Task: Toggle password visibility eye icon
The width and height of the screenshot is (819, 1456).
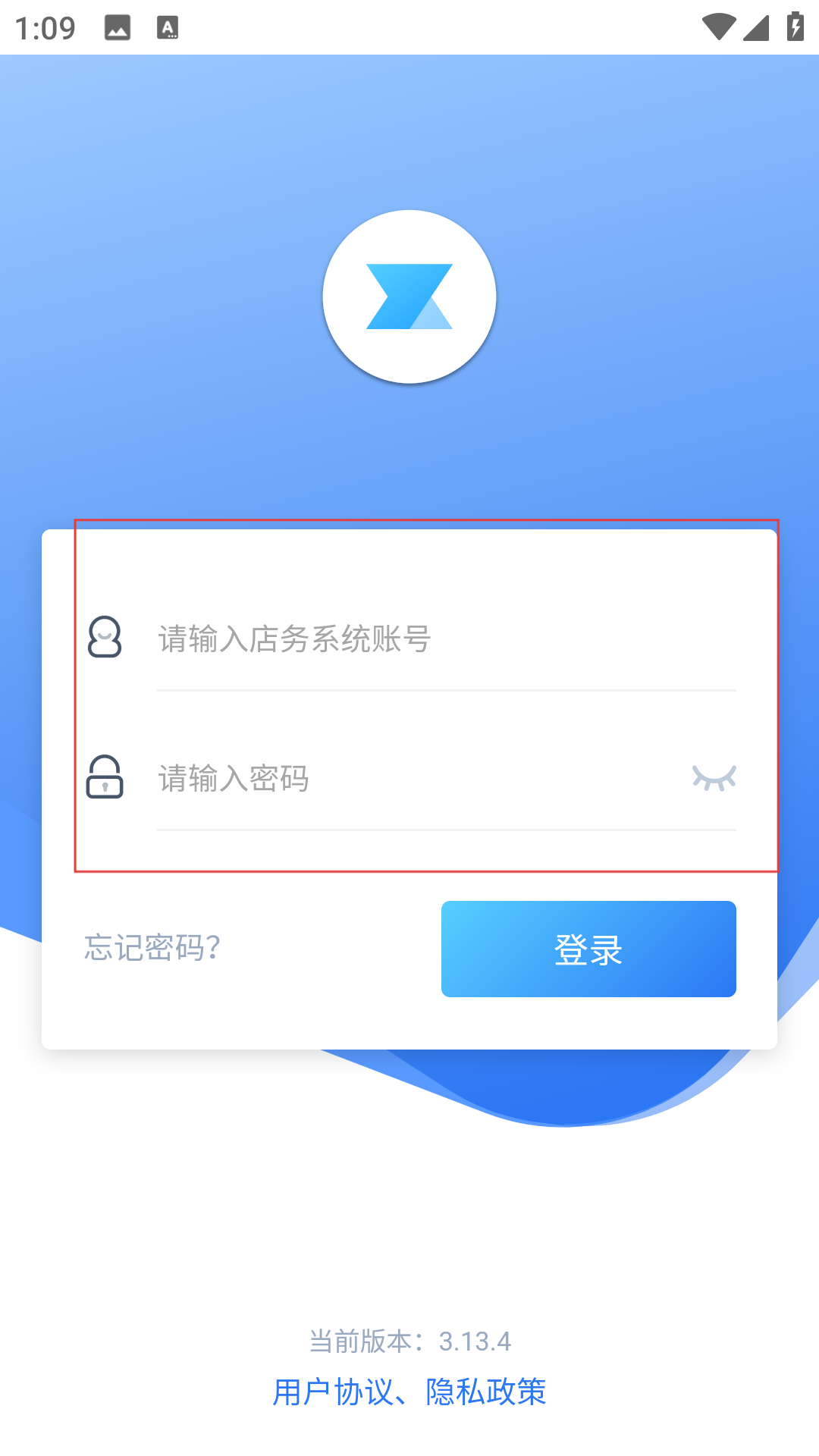Action: pos(714,778)
